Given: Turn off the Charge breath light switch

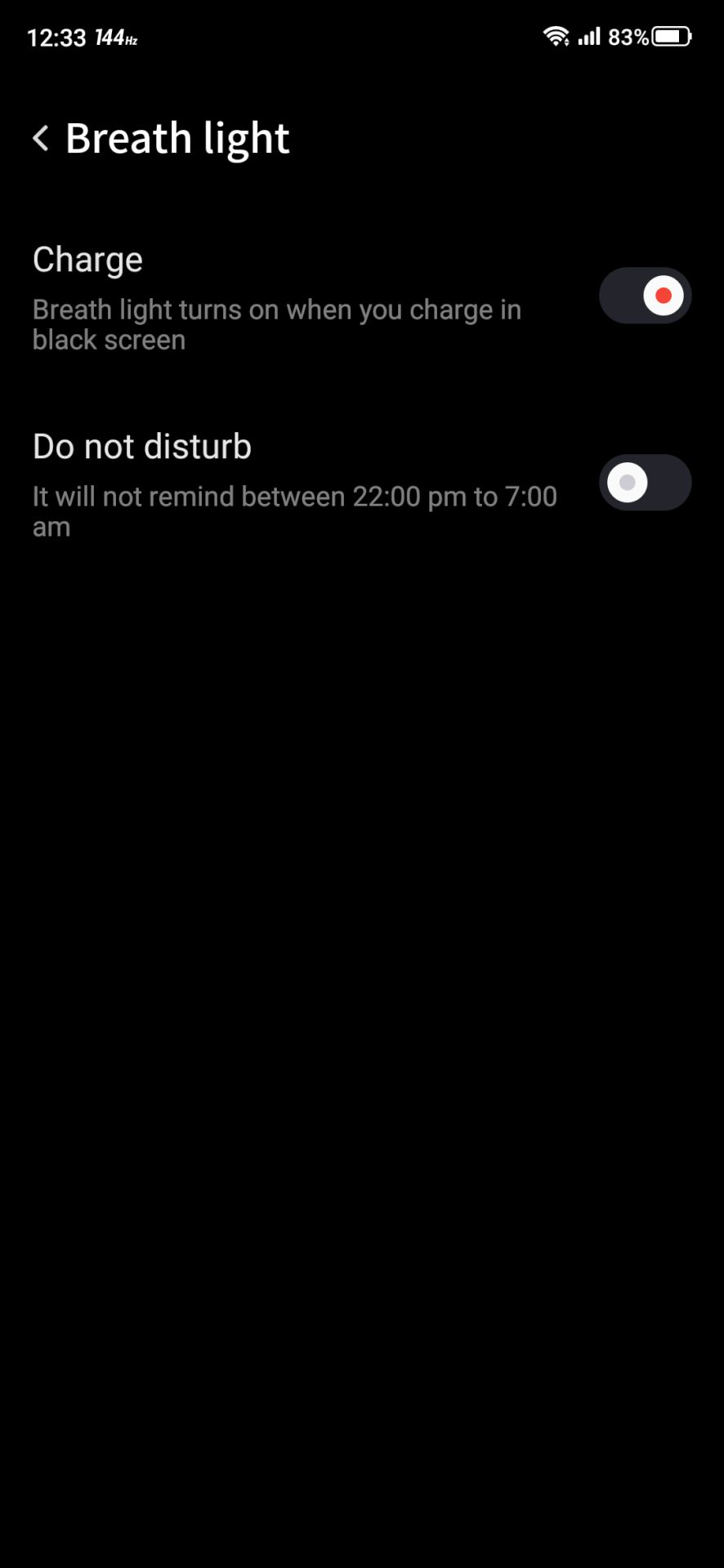Looking at the screenshot, I should 645,296.
